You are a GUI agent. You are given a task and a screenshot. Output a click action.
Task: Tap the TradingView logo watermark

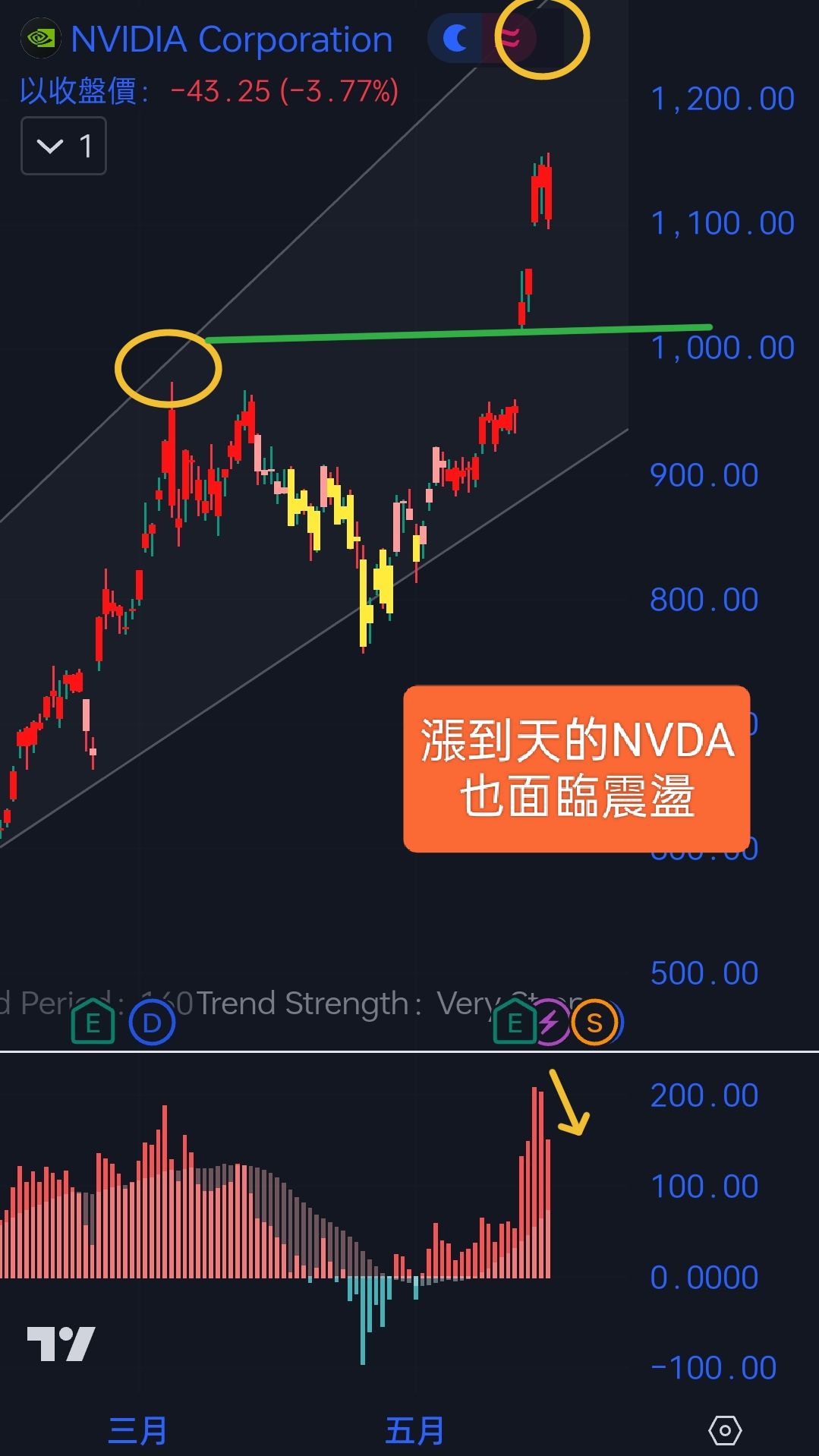point(62,1341)
